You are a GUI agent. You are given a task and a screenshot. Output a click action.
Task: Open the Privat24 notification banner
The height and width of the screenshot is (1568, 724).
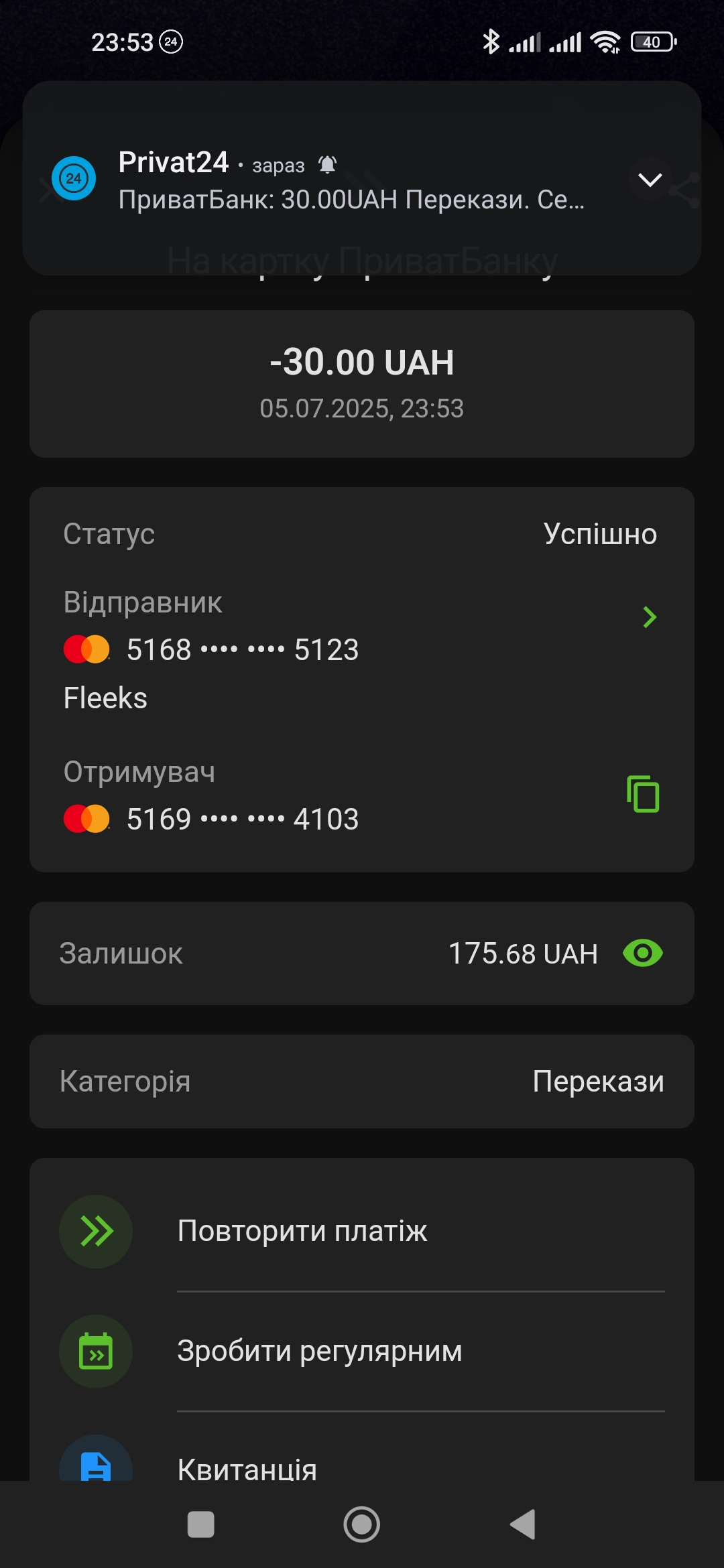click(362, 178)
